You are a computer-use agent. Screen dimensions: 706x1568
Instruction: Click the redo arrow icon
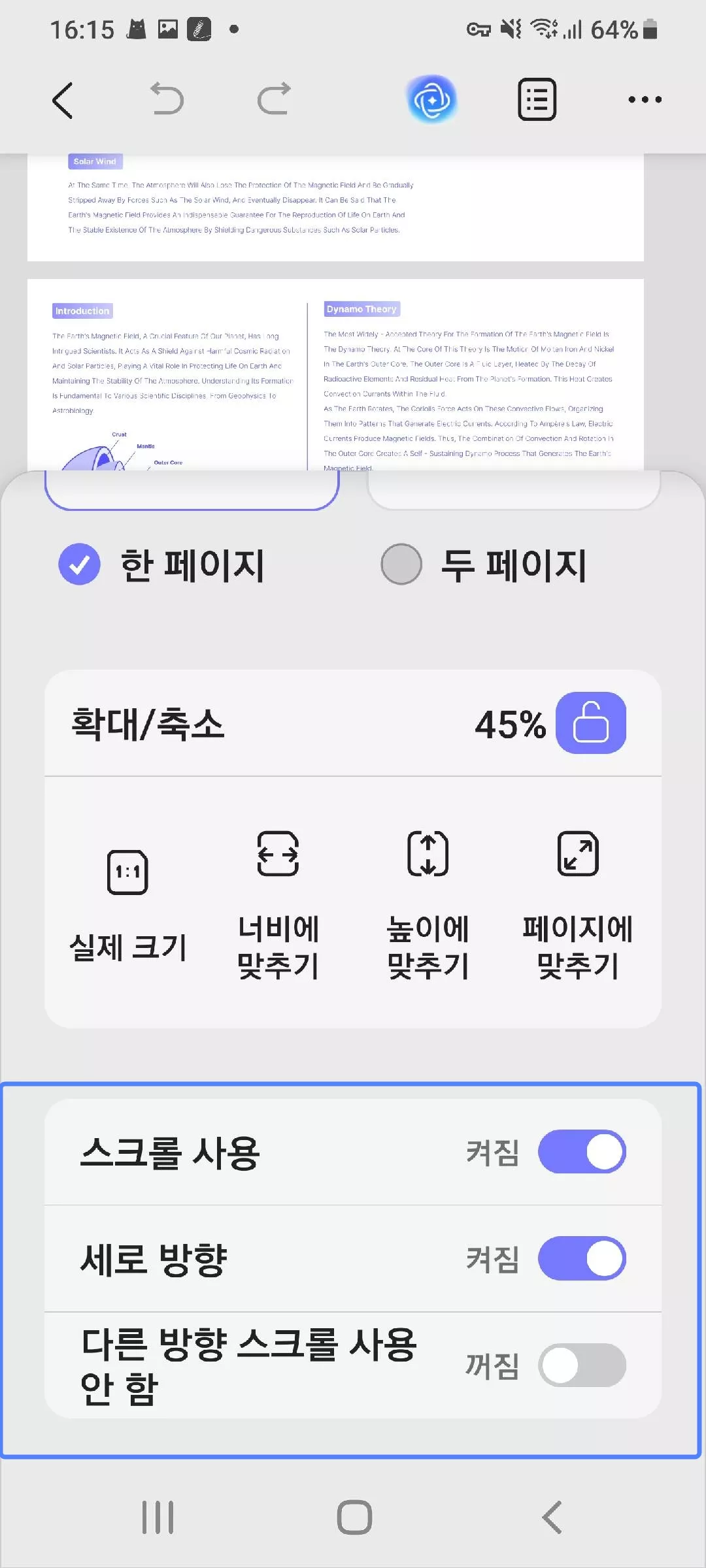coord(273,99)
